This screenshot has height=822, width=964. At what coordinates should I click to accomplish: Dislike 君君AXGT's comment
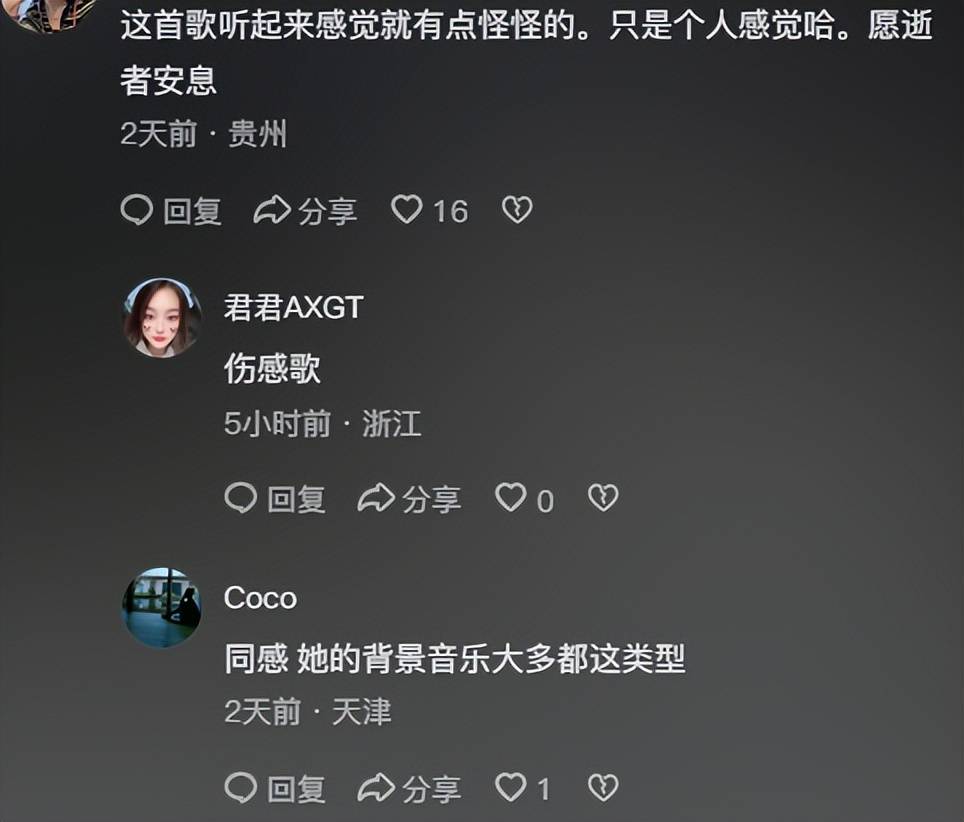click(x=602, y=497)
